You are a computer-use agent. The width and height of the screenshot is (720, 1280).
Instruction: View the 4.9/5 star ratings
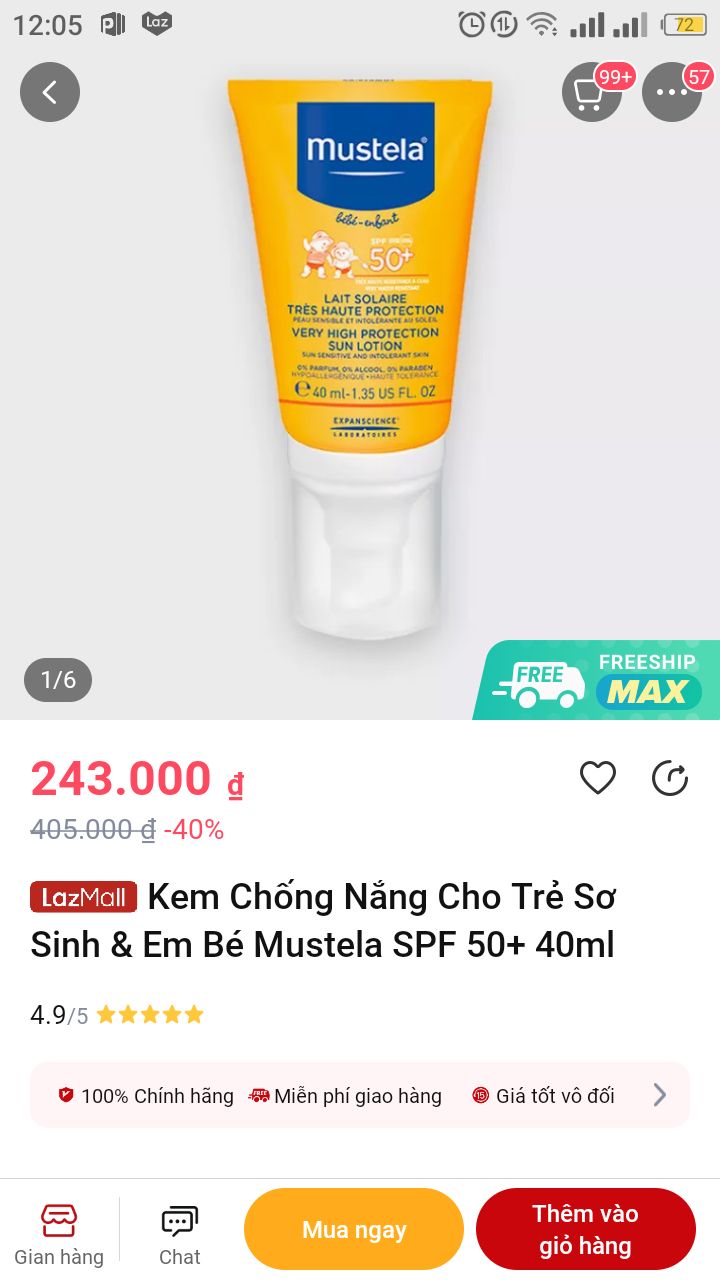[x=117, y=1015]
